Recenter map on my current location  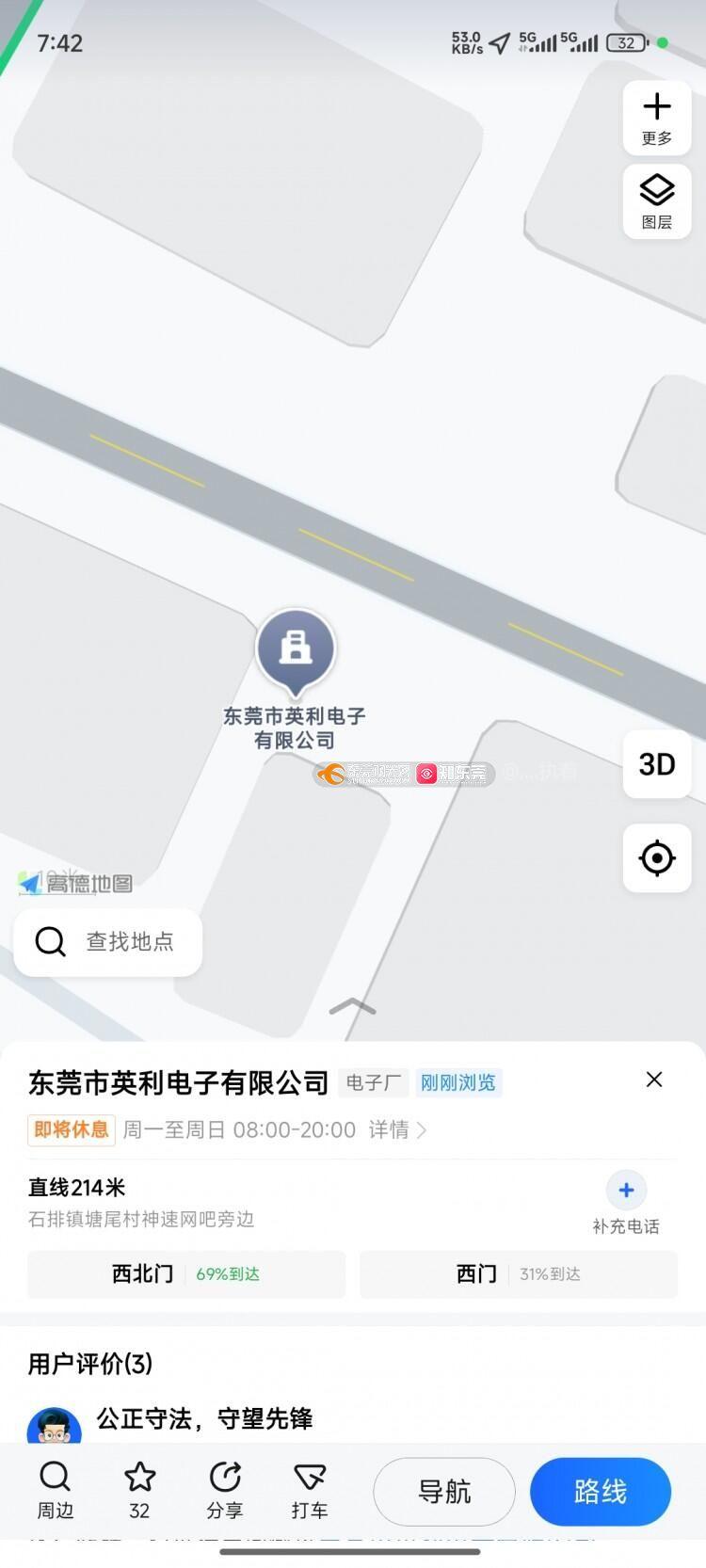[657, 857]
